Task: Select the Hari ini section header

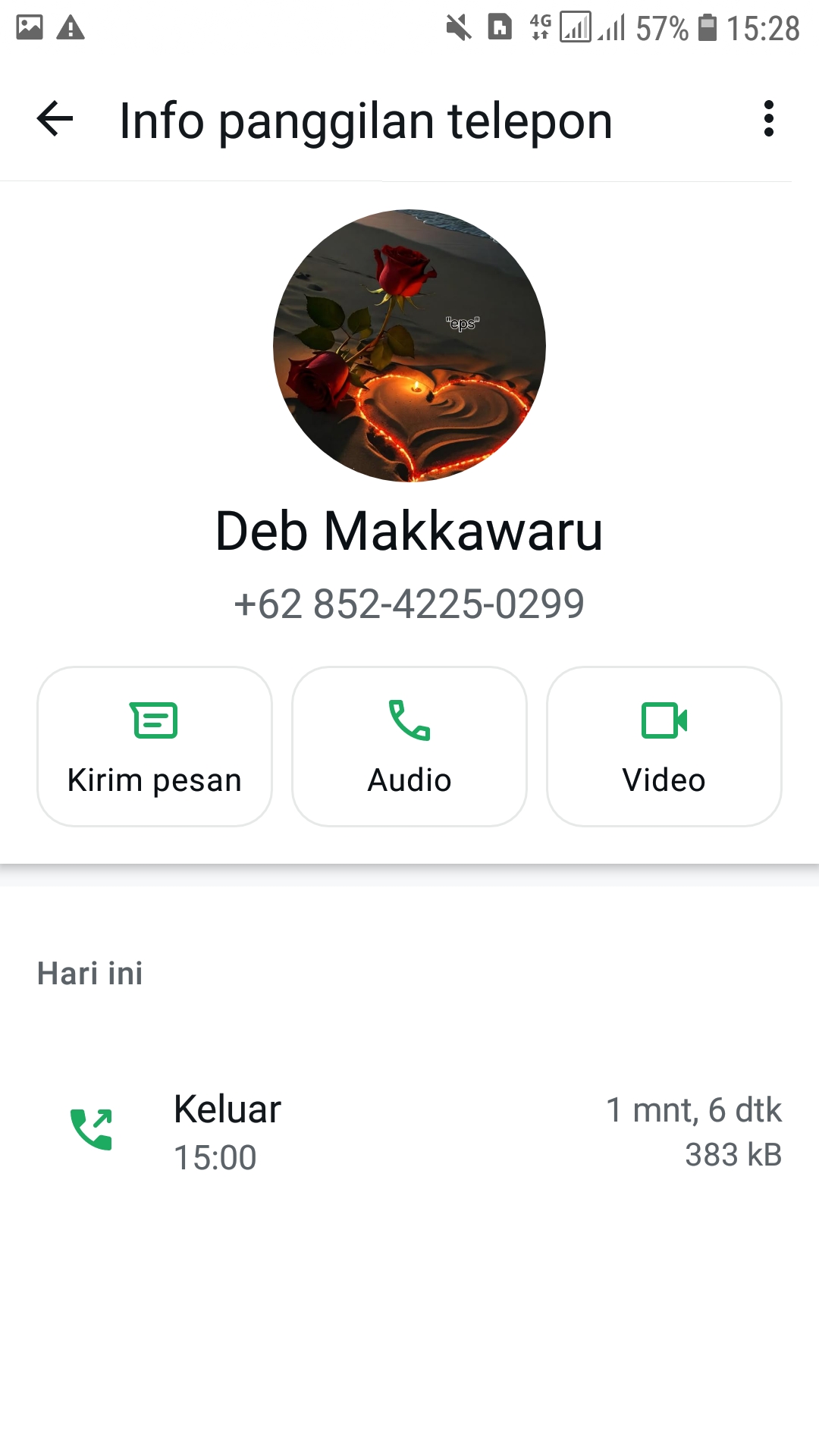Action: pos(89,973)
